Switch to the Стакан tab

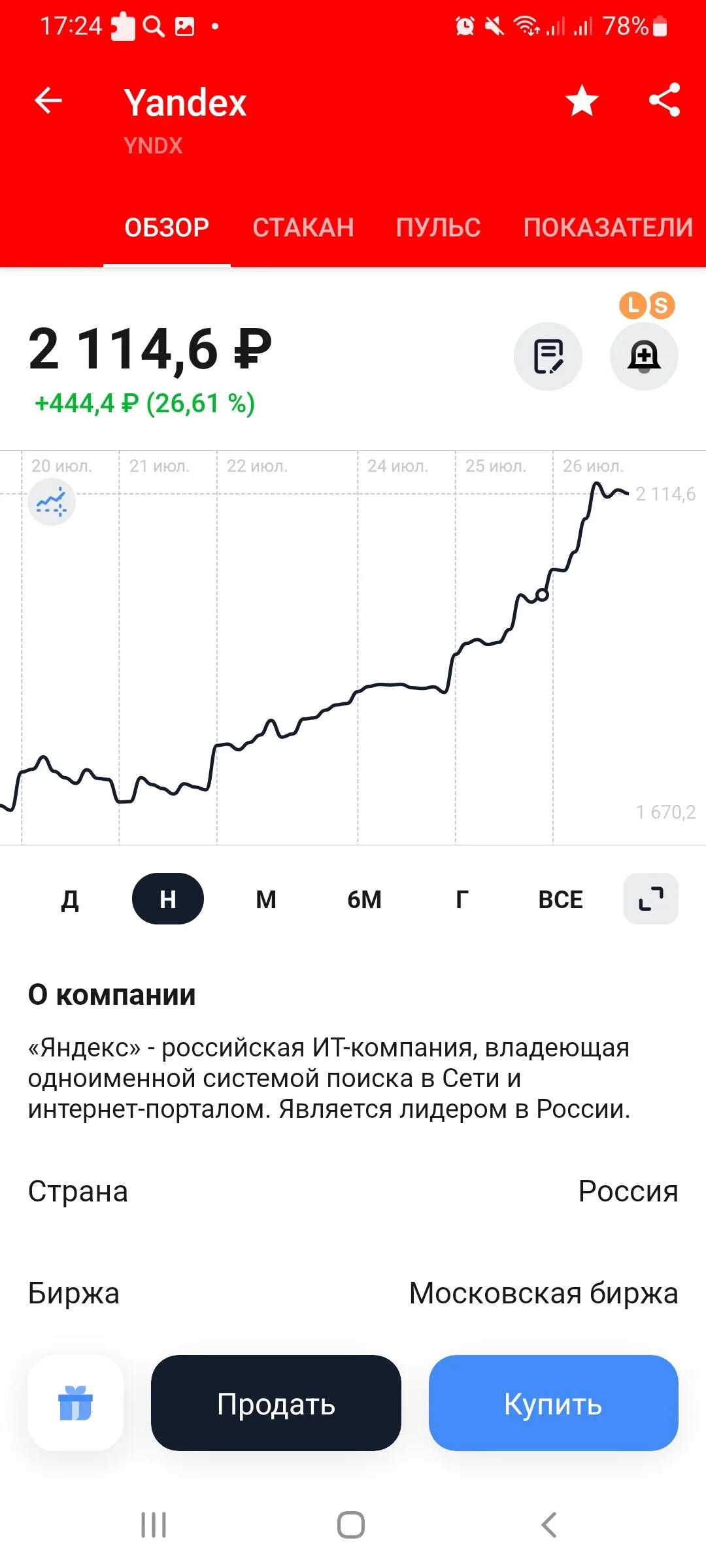[303, 227]
